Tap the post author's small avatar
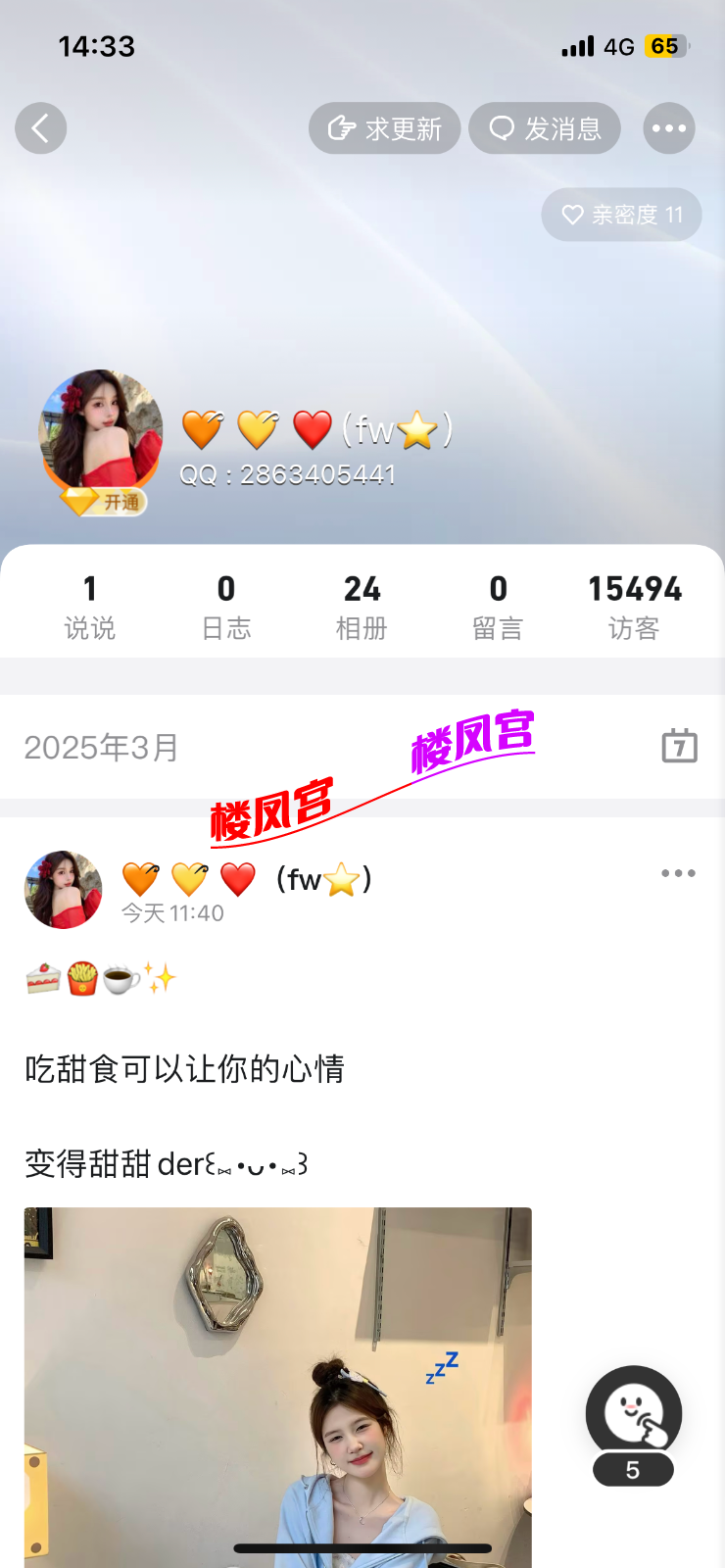 coord(63,890)
